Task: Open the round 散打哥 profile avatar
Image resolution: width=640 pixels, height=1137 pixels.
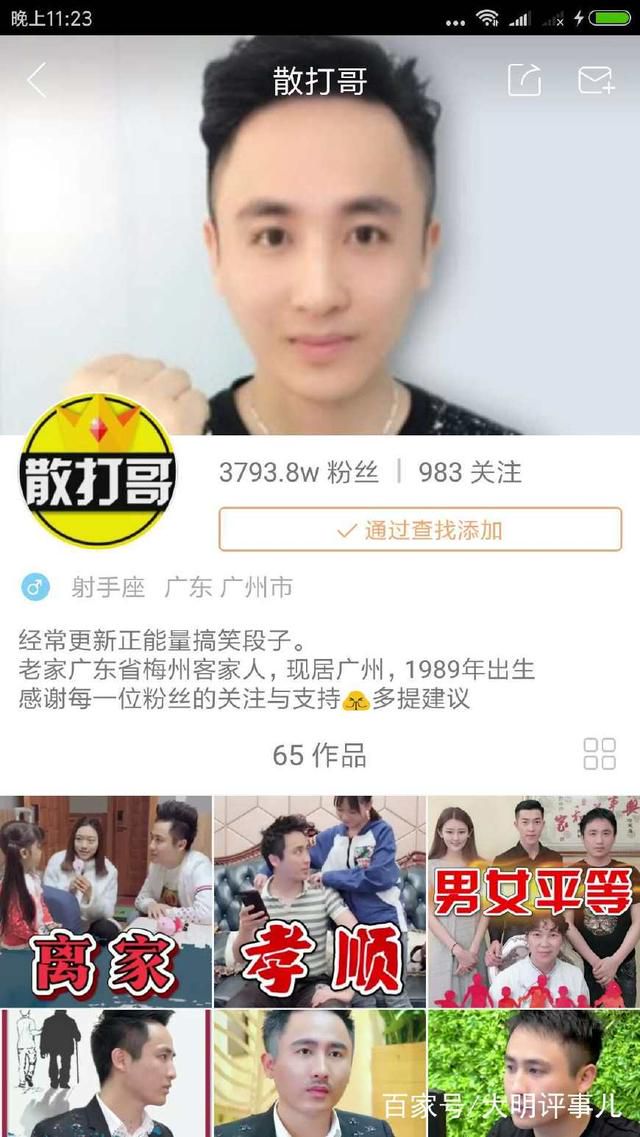Action: pyautogui.click(x=97, y=471)
